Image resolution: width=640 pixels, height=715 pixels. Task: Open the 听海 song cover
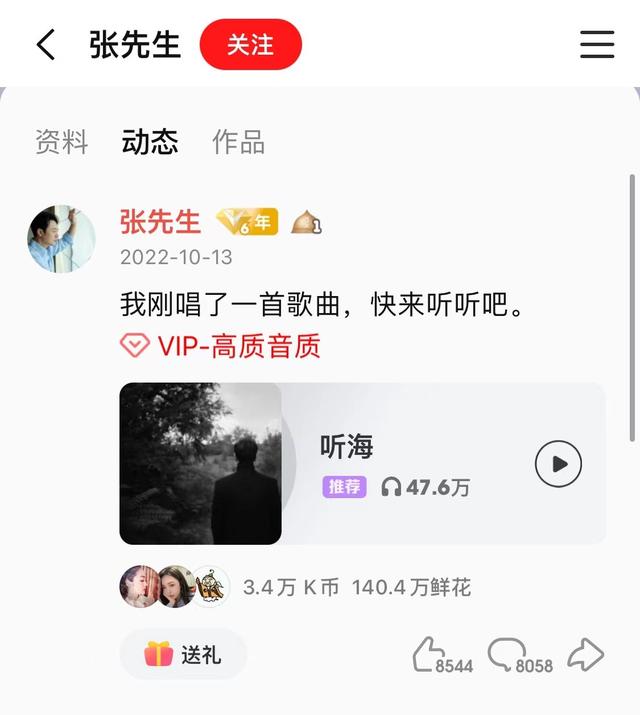pyautogui.click(x=200, y=463)
